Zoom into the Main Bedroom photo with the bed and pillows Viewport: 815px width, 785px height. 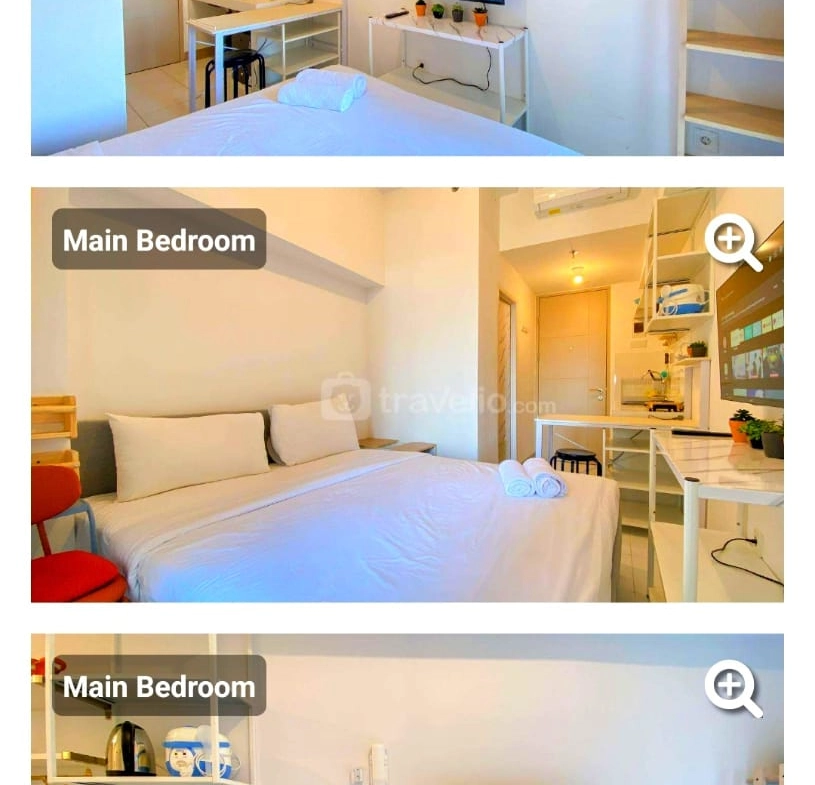click(x=733, y=243)
